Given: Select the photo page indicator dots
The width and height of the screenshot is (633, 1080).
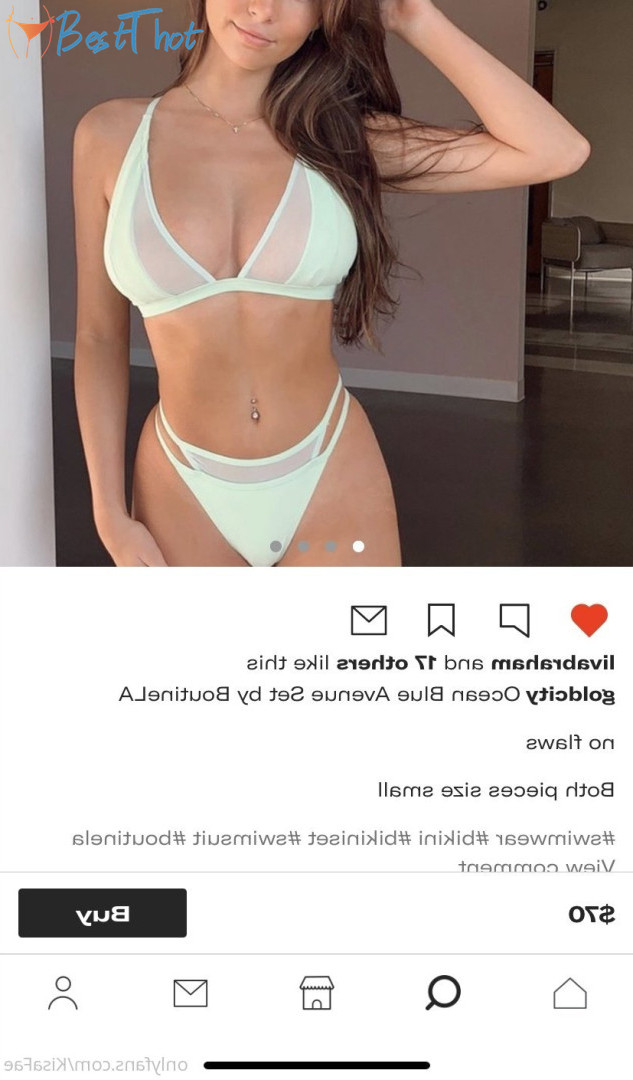Looking at the screenshot, I should [x=316, y=546].
